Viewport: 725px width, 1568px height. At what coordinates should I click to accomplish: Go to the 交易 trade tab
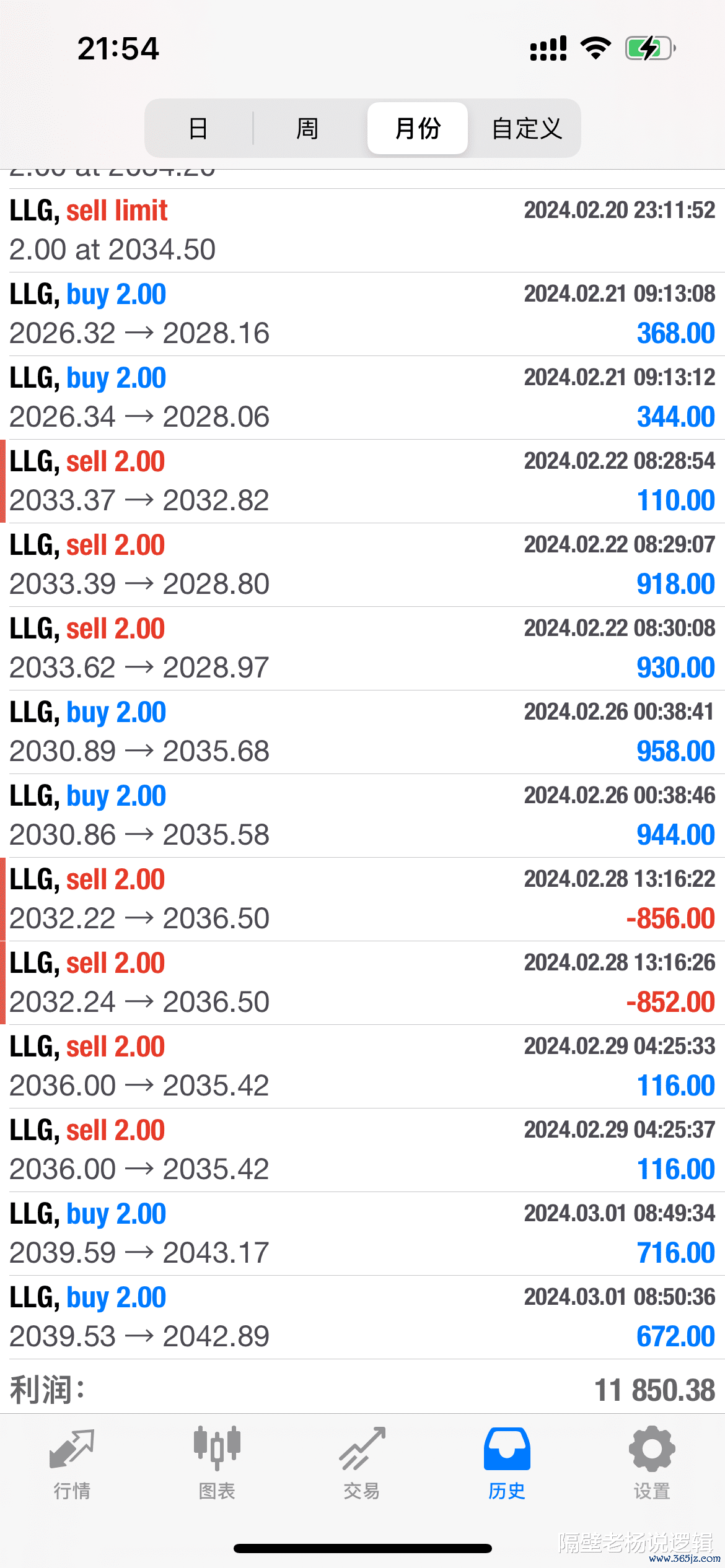coord(362,1464)
